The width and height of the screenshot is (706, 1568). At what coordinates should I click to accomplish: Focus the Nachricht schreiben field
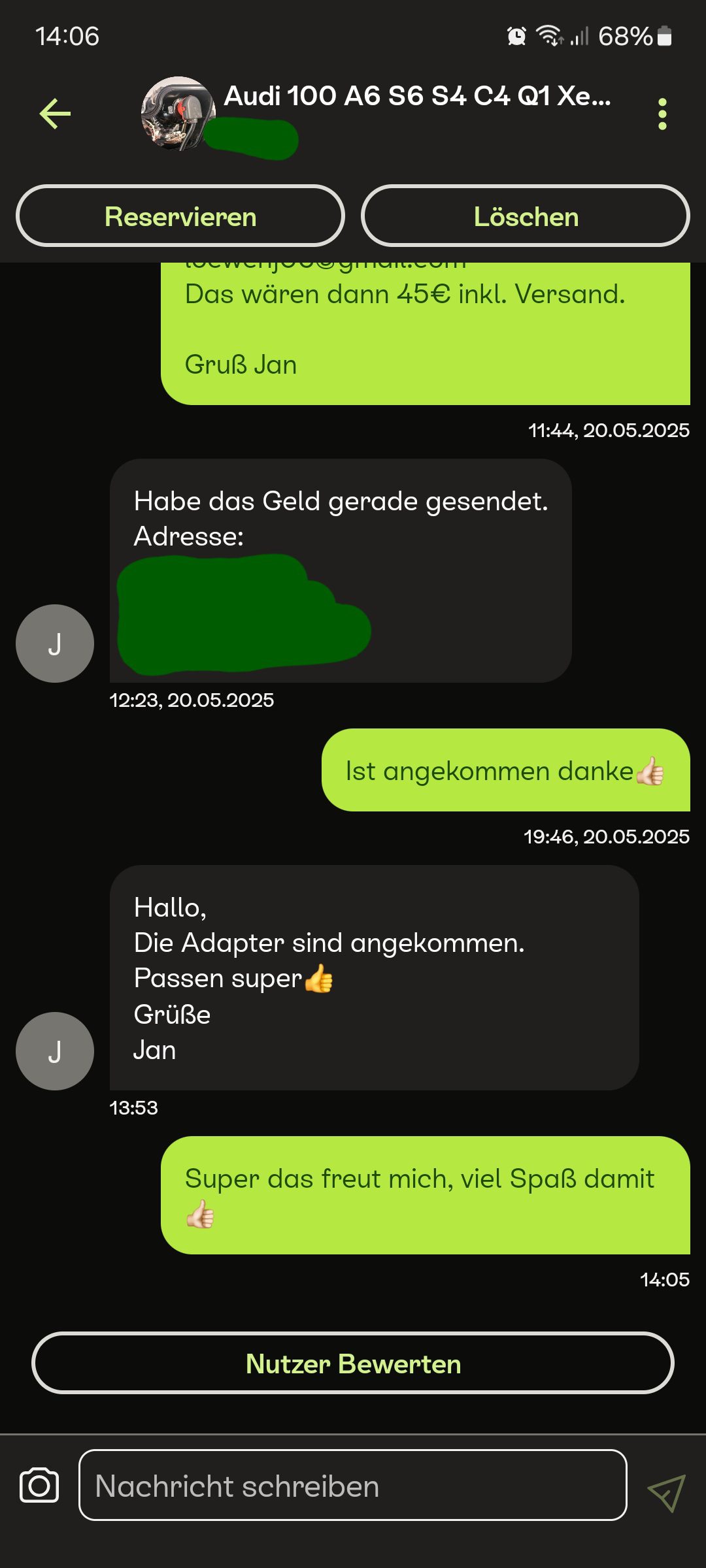pos(353,1486)
